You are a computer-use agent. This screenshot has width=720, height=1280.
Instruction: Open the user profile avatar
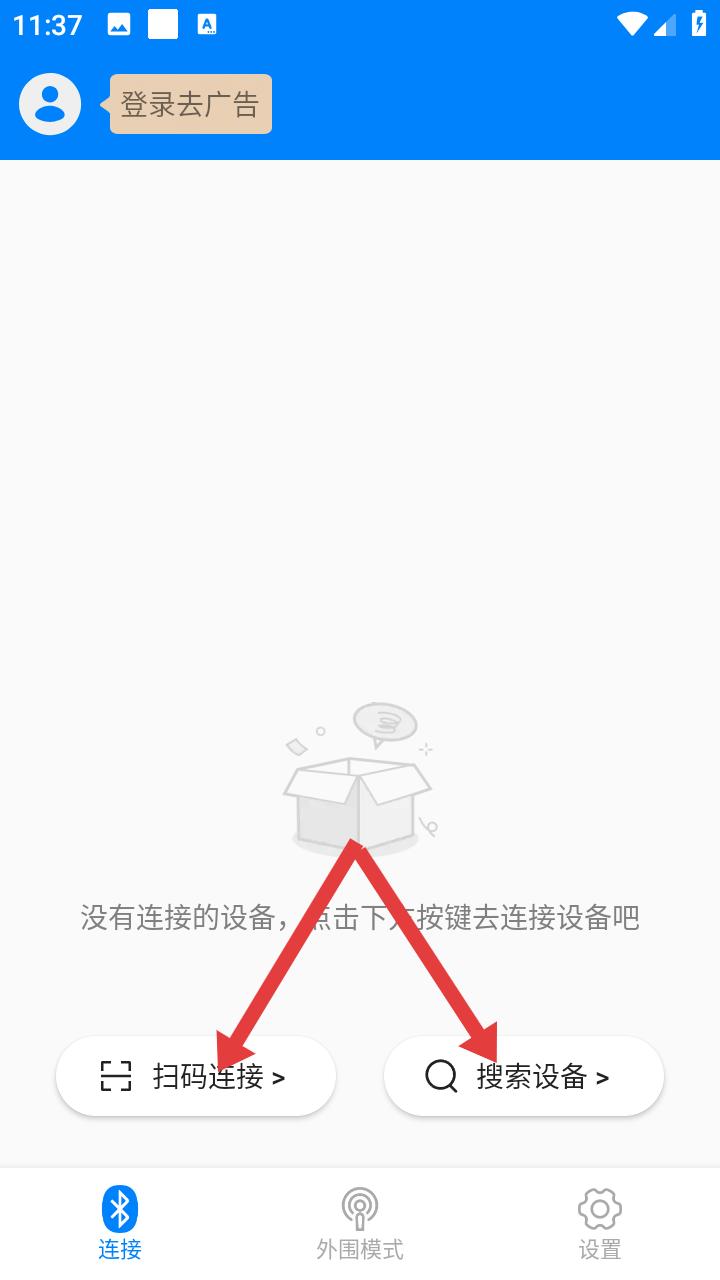(x=50, y=104)
